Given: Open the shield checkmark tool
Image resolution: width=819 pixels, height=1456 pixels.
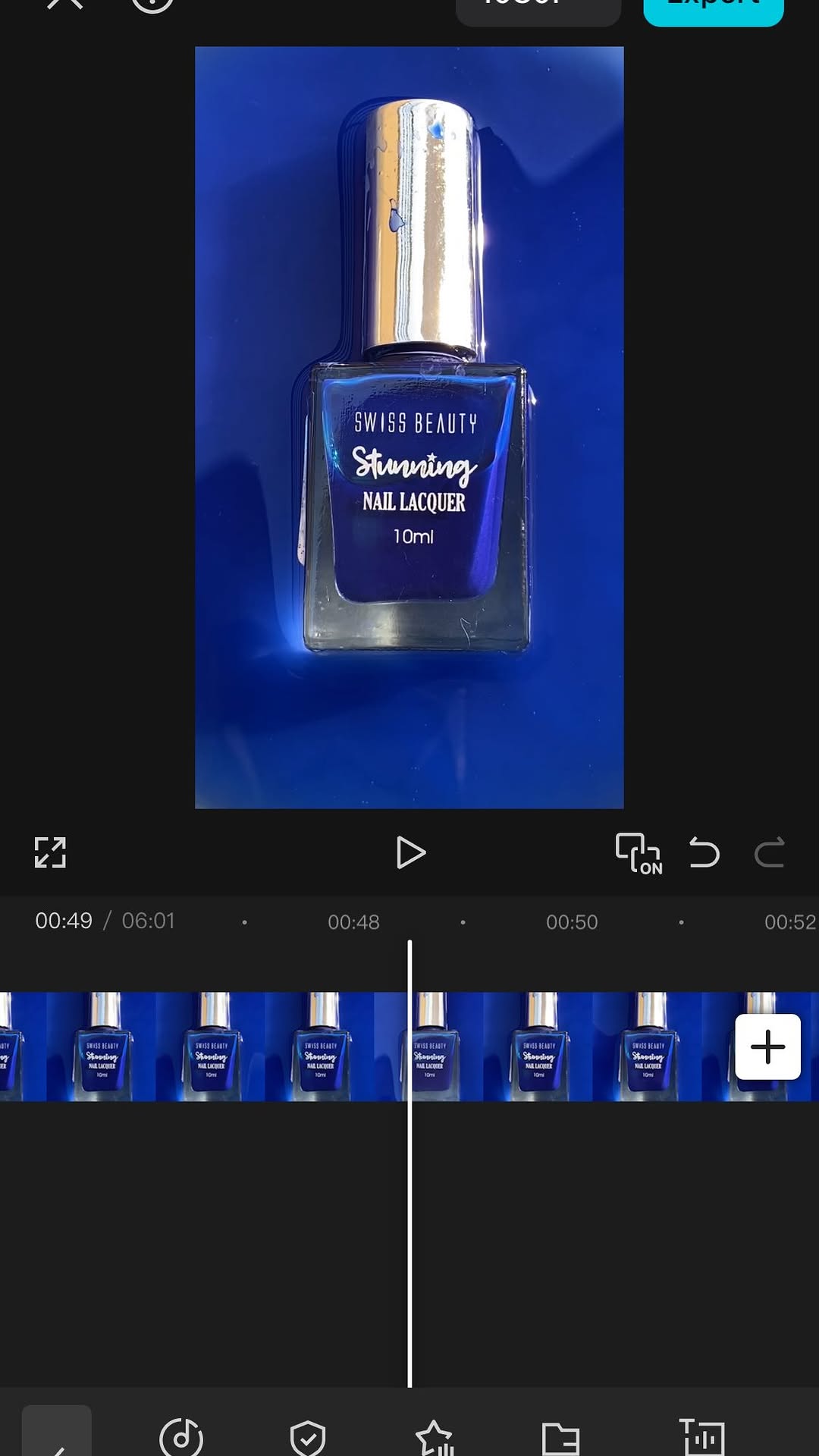Looking at the screenshot, I should coord(308,1438).
